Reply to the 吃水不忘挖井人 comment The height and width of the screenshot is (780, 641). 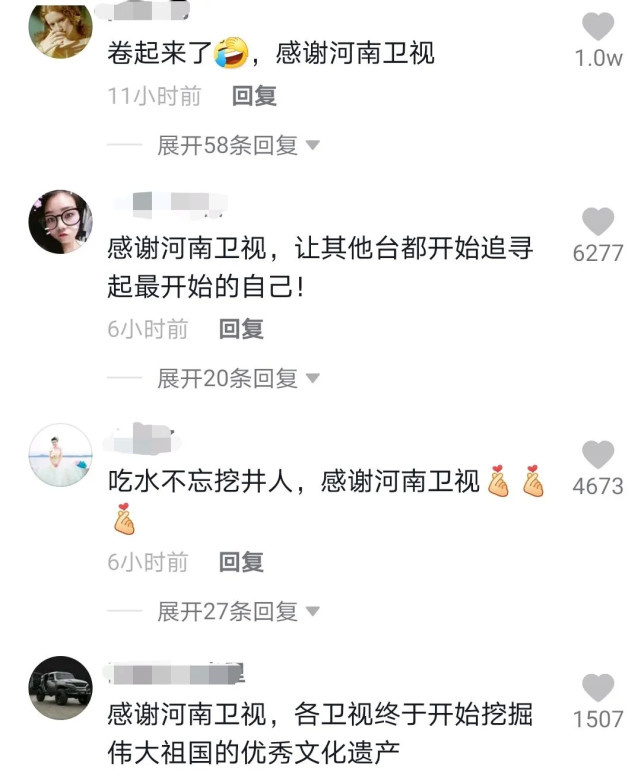240,562
